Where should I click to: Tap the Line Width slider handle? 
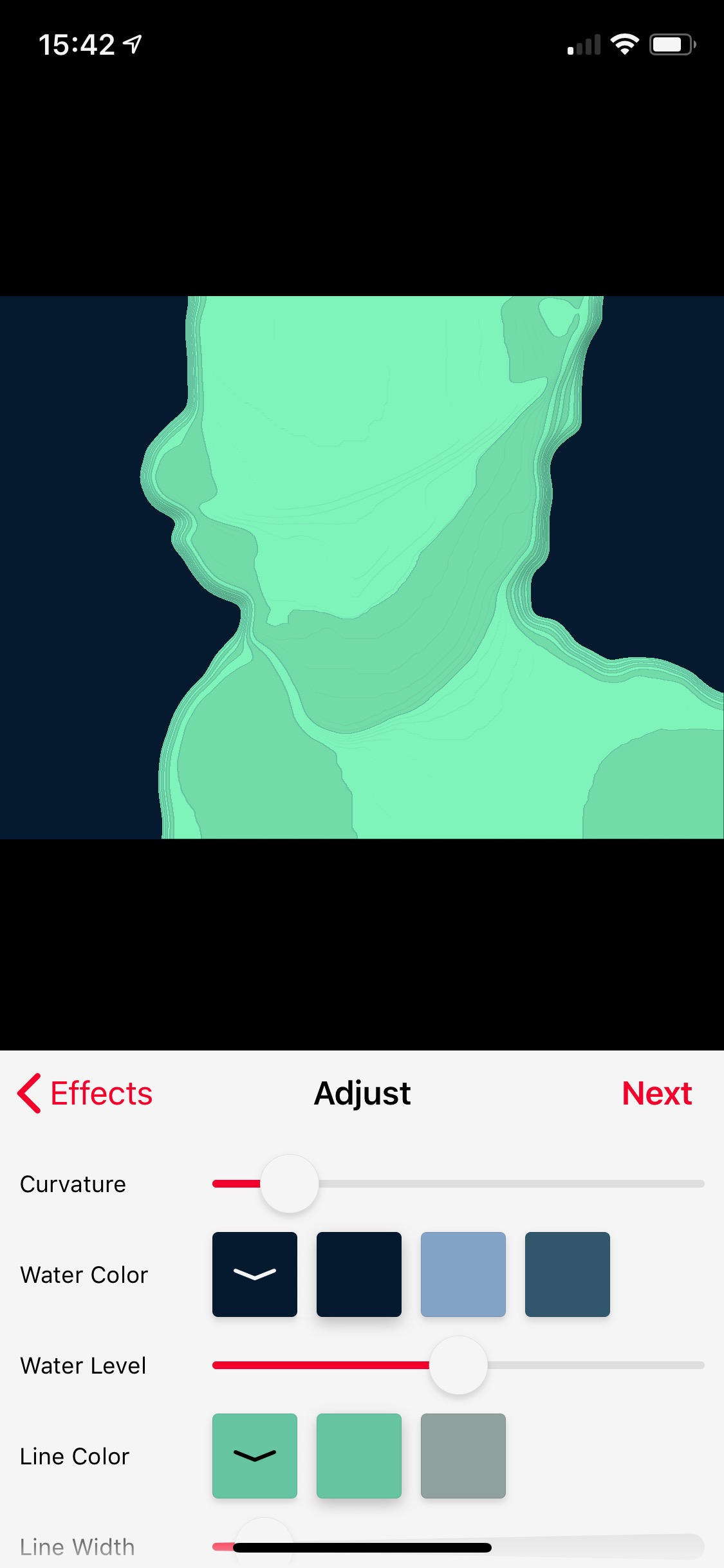264,1542
